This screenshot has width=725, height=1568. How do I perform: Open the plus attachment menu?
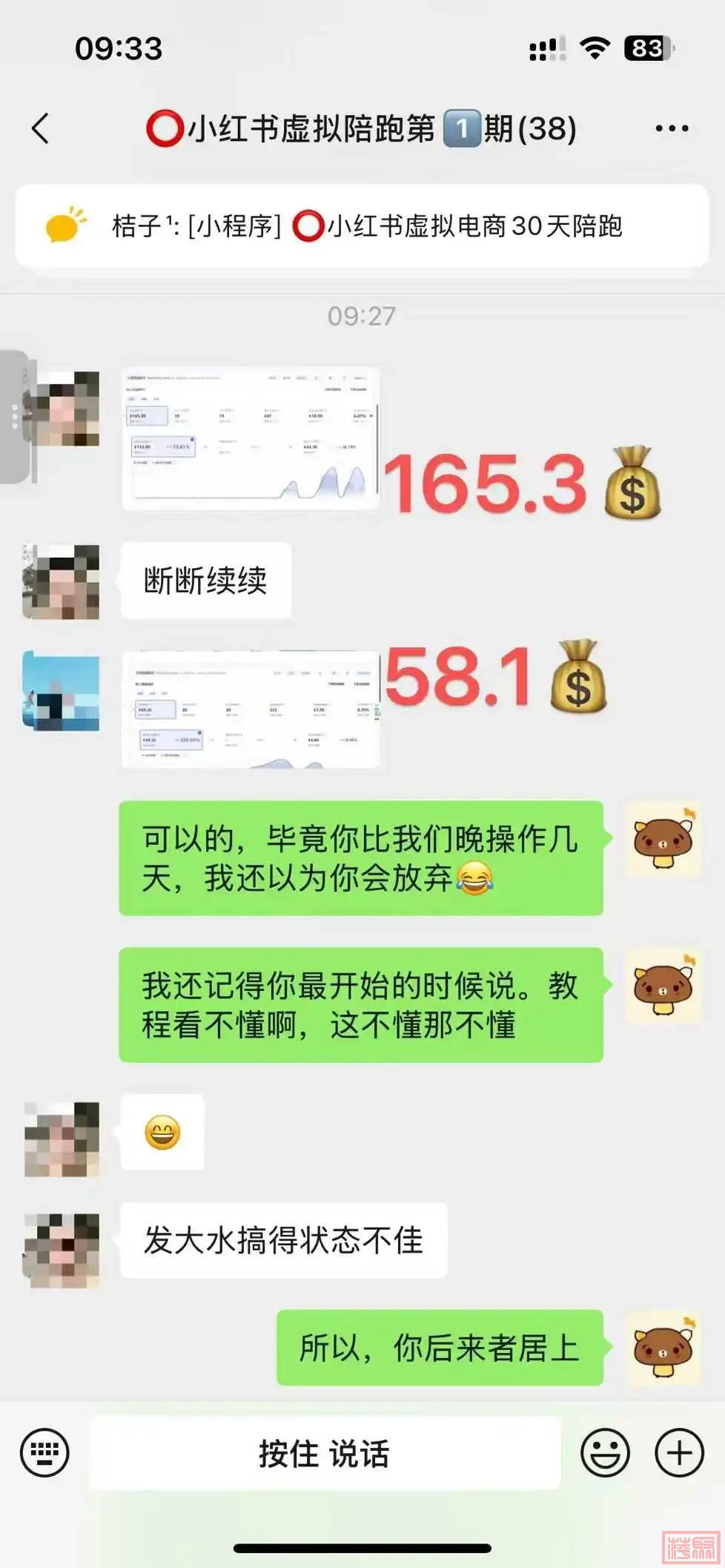[x=679, y=1452]
